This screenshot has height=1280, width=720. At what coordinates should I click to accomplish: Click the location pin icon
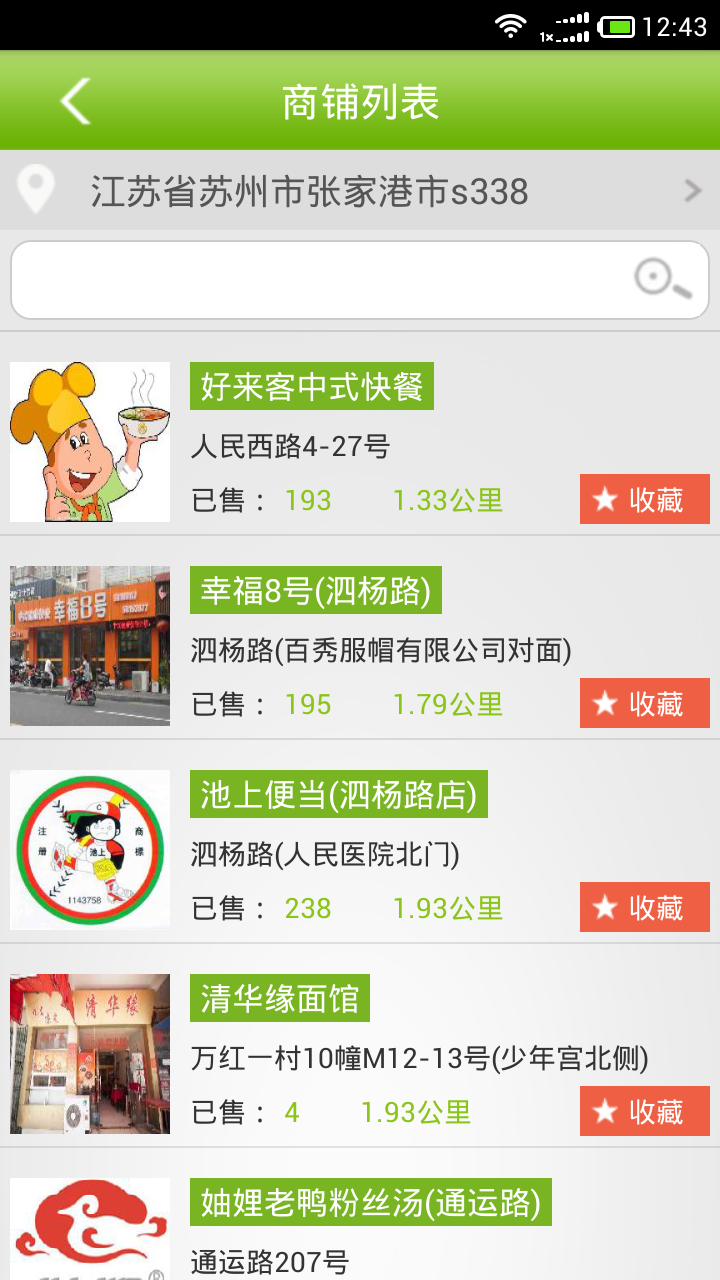[x=38, y=190]
